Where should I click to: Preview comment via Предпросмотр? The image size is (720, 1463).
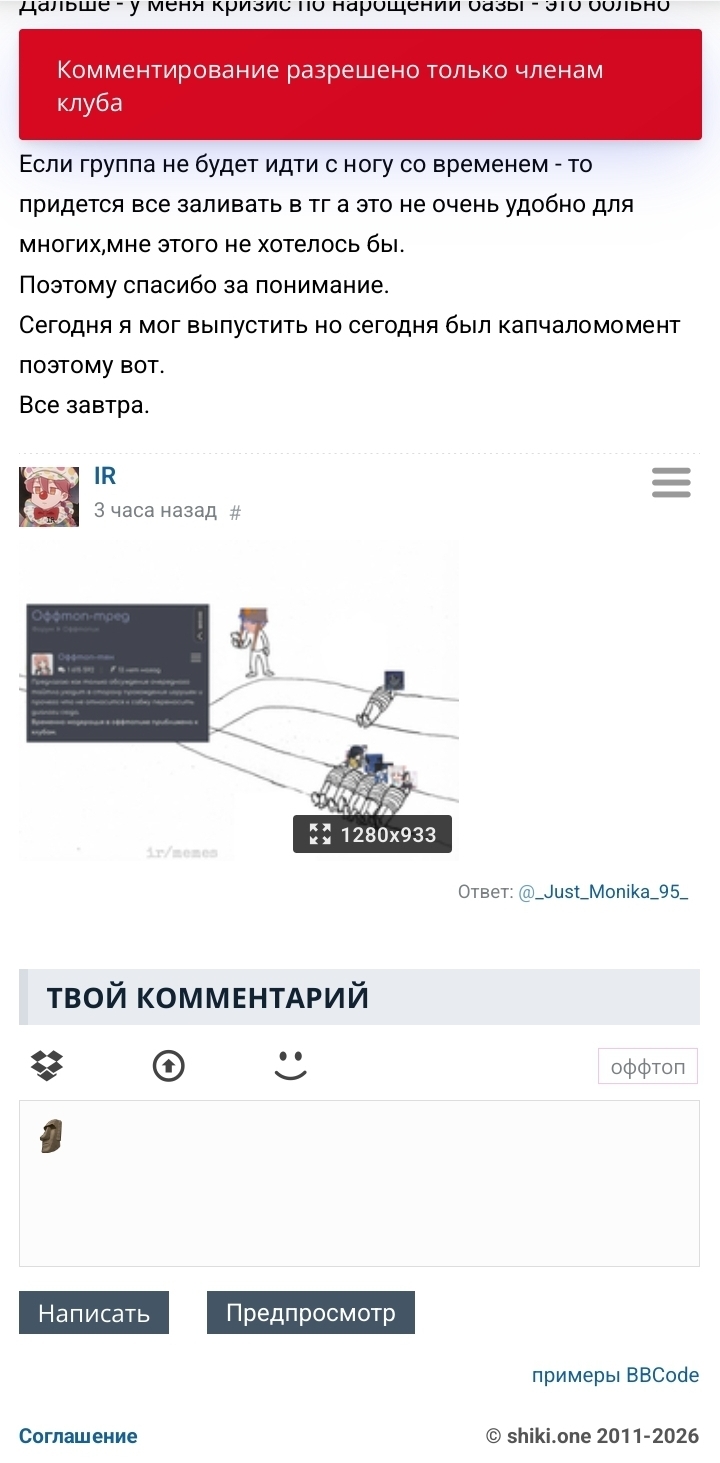310,1313
